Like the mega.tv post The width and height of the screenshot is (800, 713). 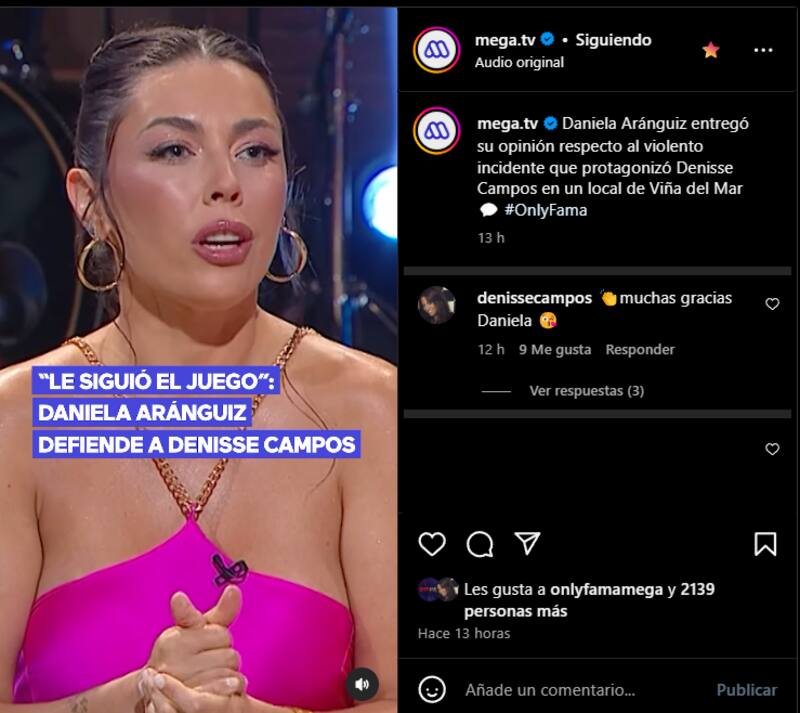click(x=432, y=544)
